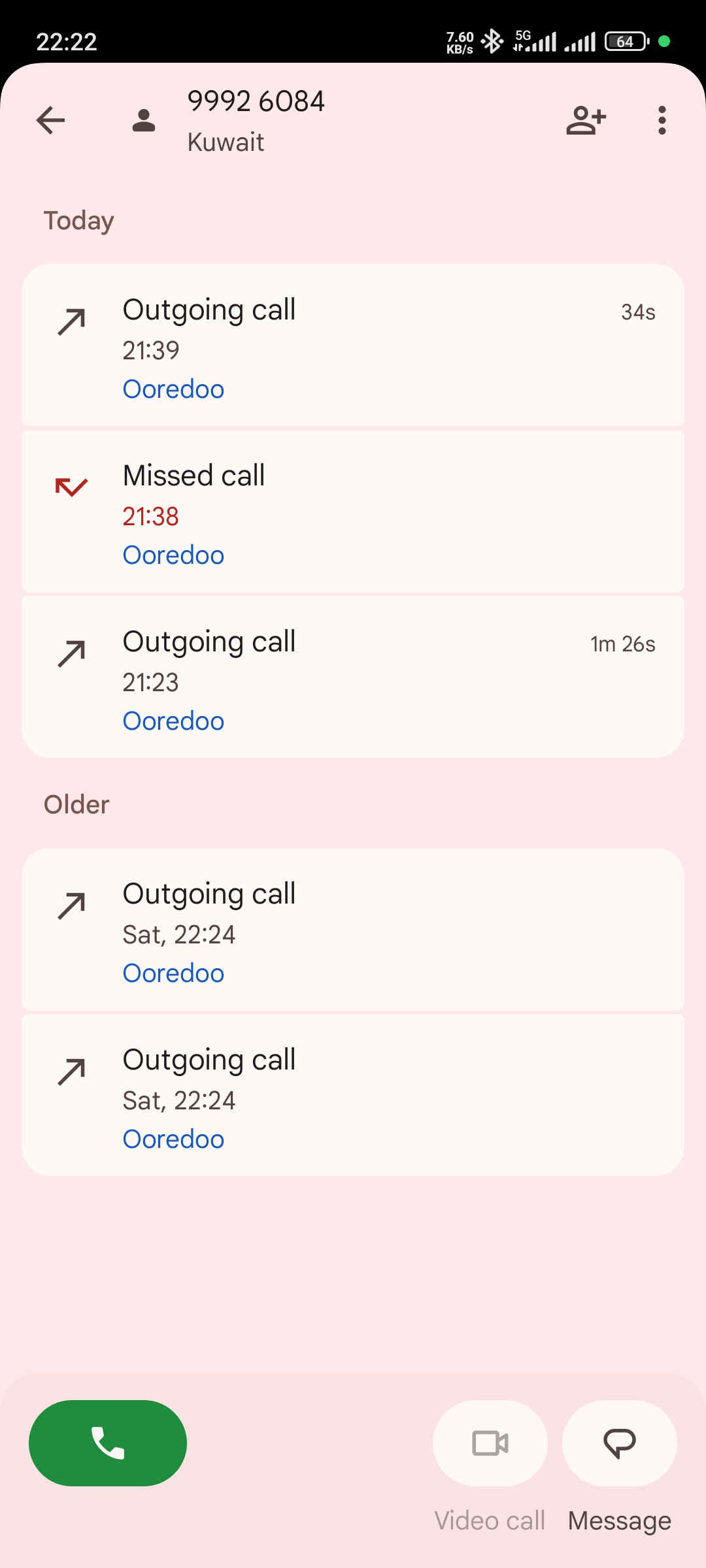706x1568 pixels.
Task: Call 9992 6084 with green phone button
Action: (x=108, y=1443)
